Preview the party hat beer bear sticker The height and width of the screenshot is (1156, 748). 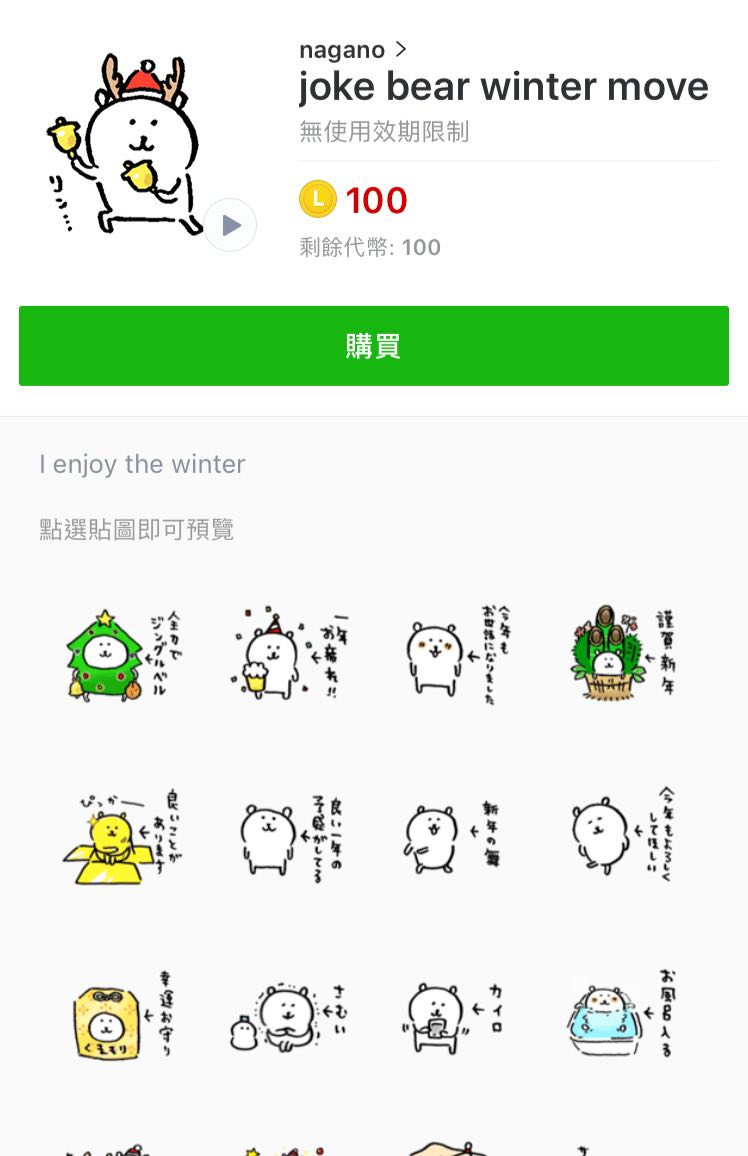click(x=290, y=654)
